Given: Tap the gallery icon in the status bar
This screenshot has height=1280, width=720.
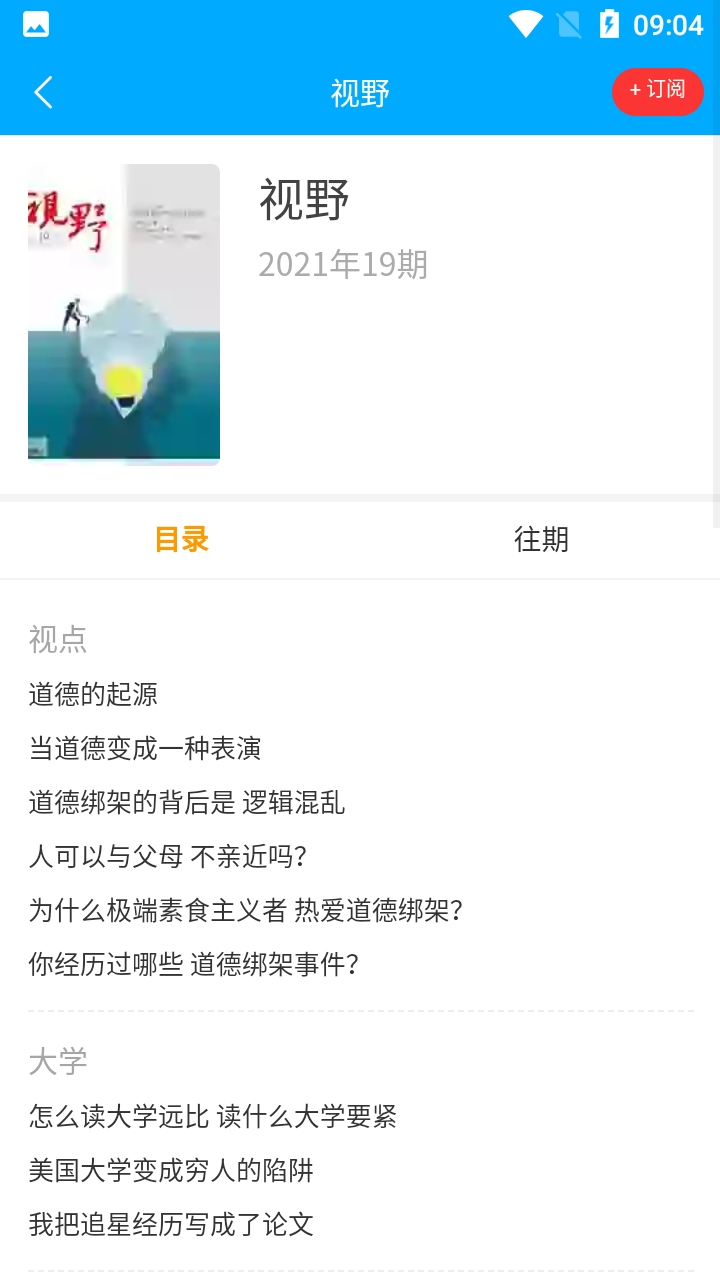Looking at the screenshot, I should (x=36, y=24).
